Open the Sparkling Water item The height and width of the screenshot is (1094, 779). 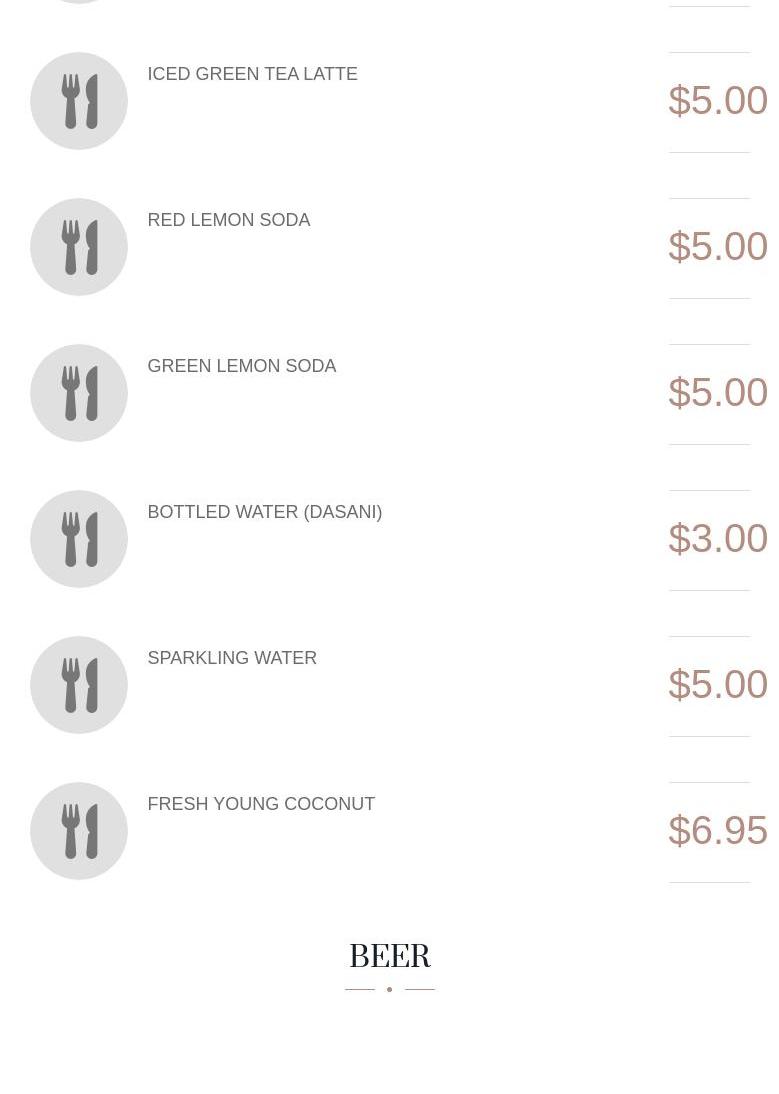click(x=231, y=658)
